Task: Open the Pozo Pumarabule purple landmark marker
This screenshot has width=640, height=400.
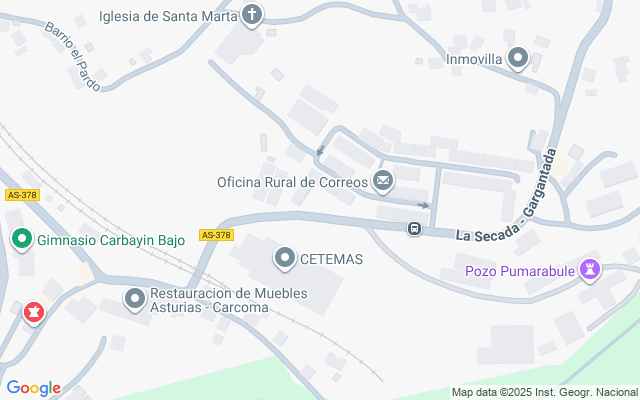Action: point(592,268)
